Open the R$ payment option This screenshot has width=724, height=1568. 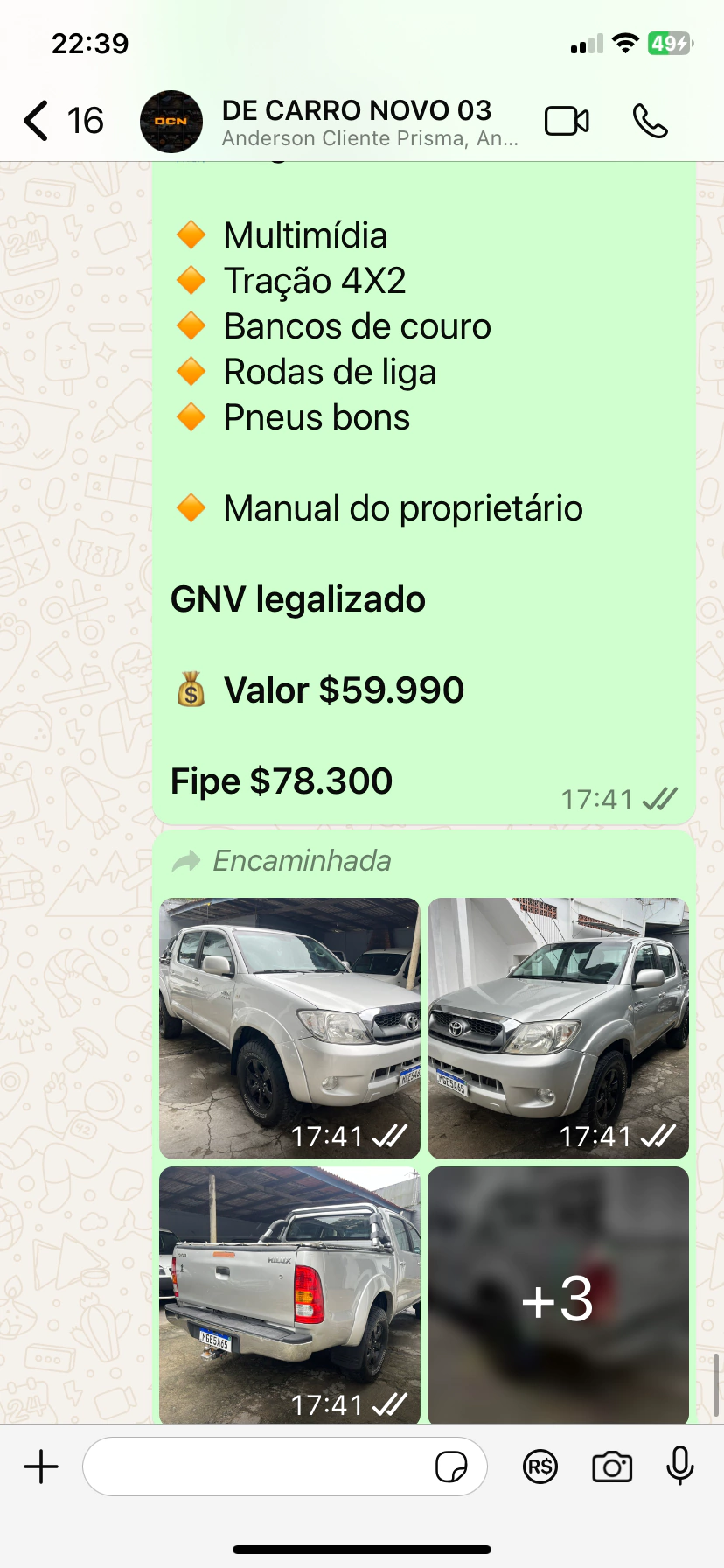(540, 1466)
